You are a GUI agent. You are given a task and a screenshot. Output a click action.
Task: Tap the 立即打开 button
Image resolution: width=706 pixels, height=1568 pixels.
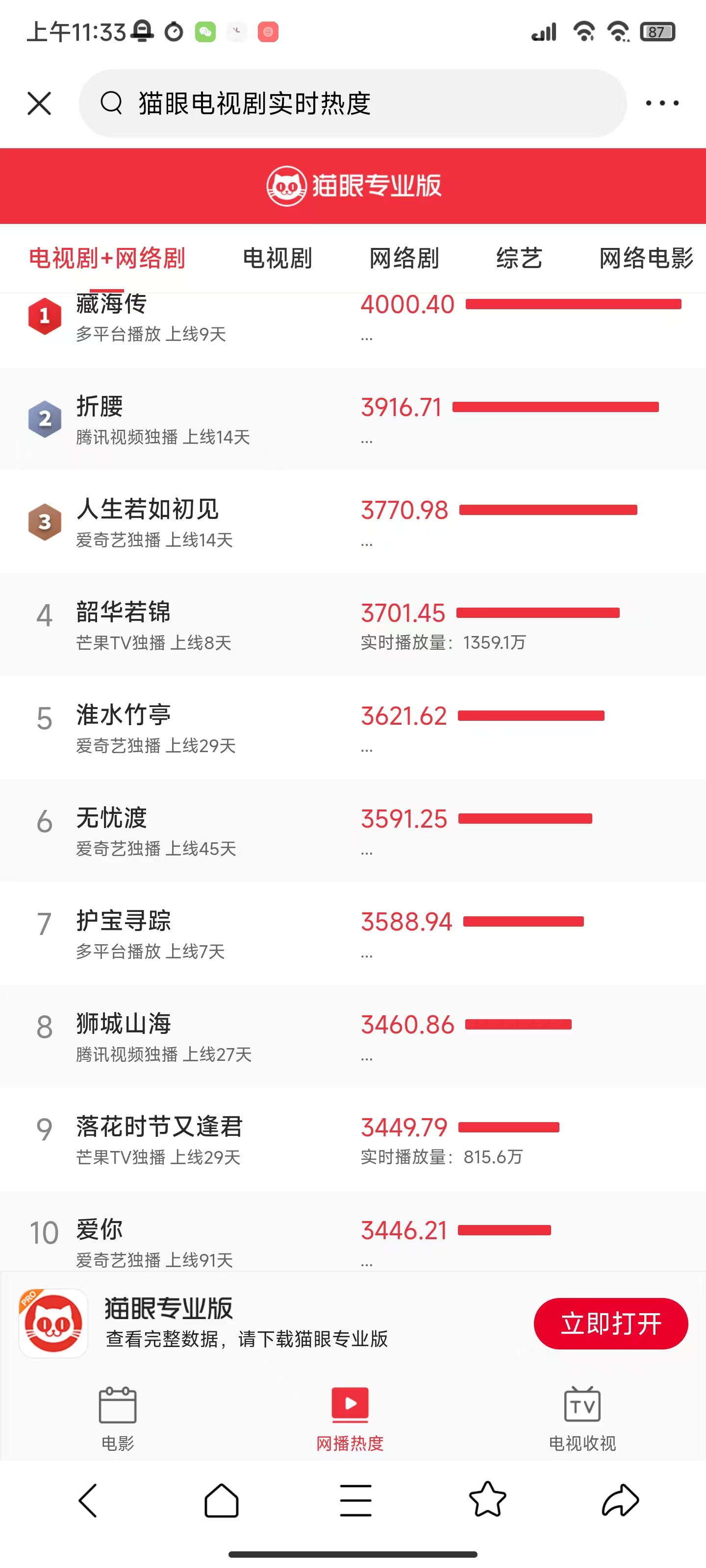pyautogui.click(x=611, y=1323)
